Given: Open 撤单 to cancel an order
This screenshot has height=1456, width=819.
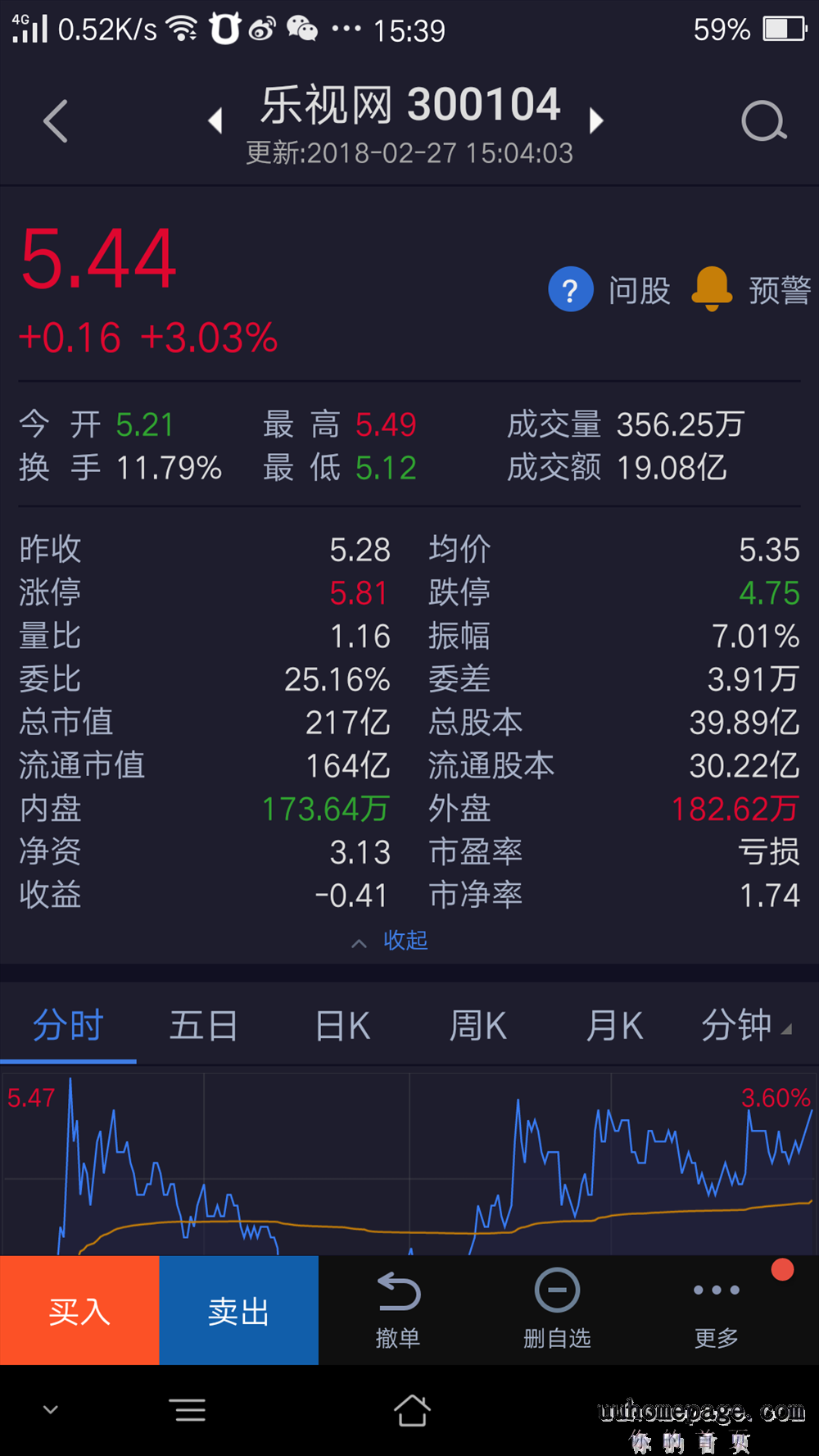Looking at the screenshot, I should pyautogui.click(x=398, y=1309).
